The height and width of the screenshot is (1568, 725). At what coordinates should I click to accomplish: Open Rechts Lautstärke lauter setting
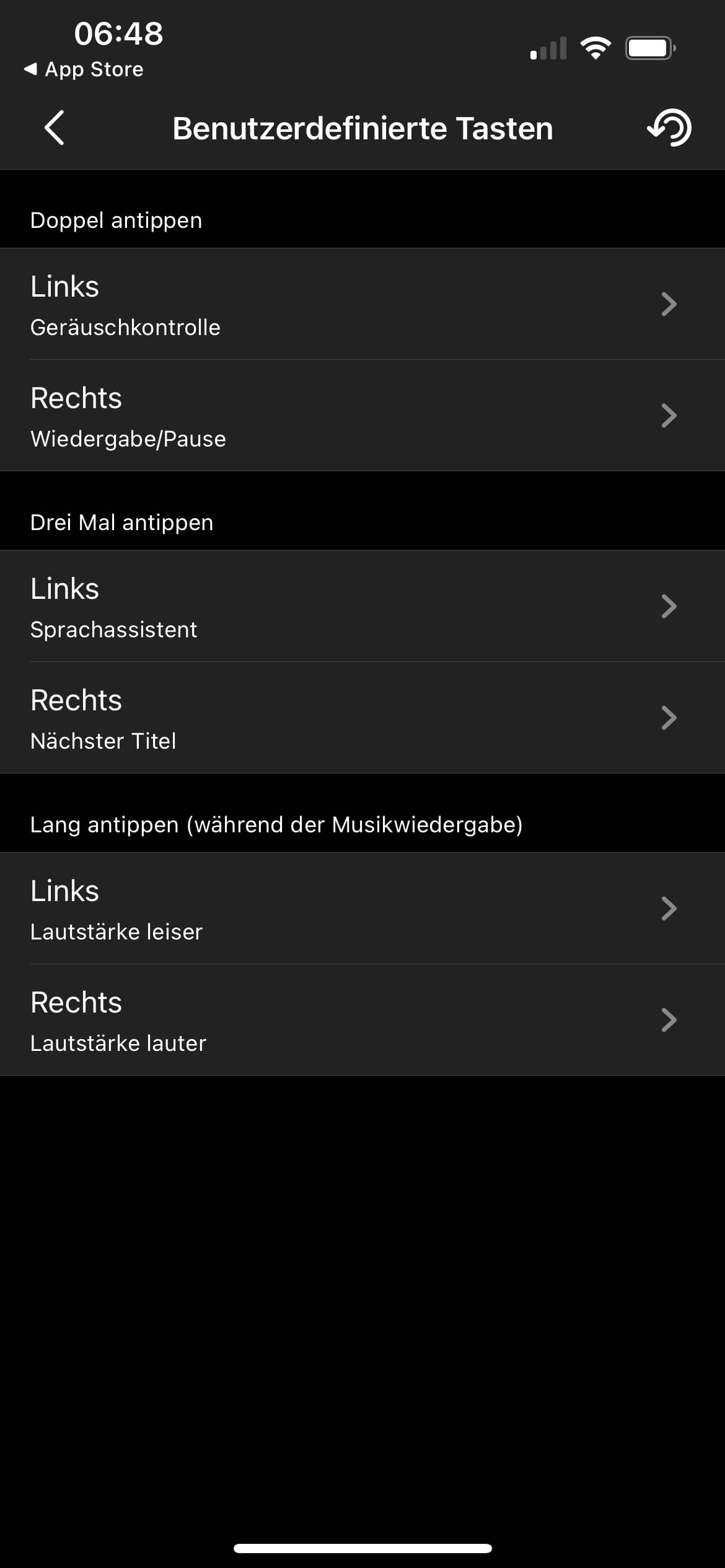(x=362, y=1020)
